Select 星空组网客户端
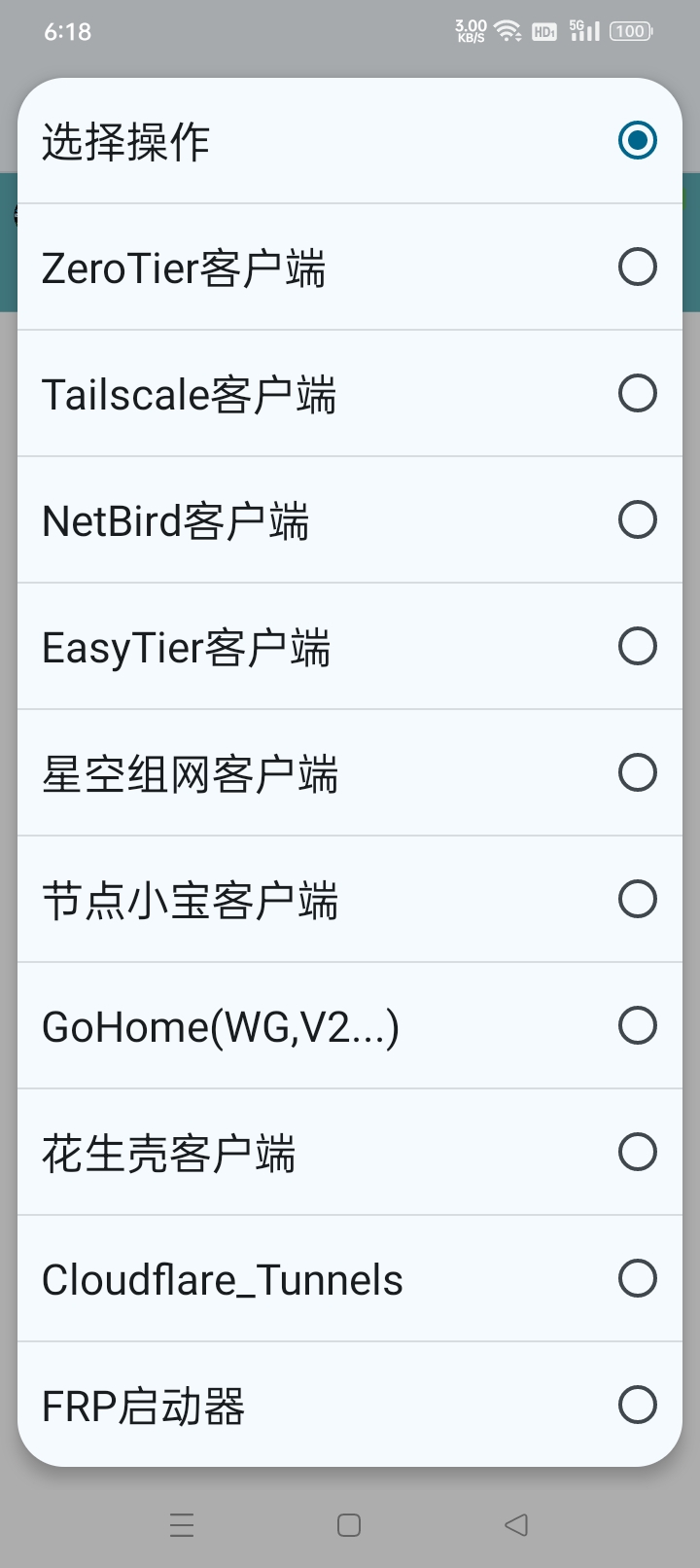Viewport: 700px width, 1568px height. tap(637, 773)
